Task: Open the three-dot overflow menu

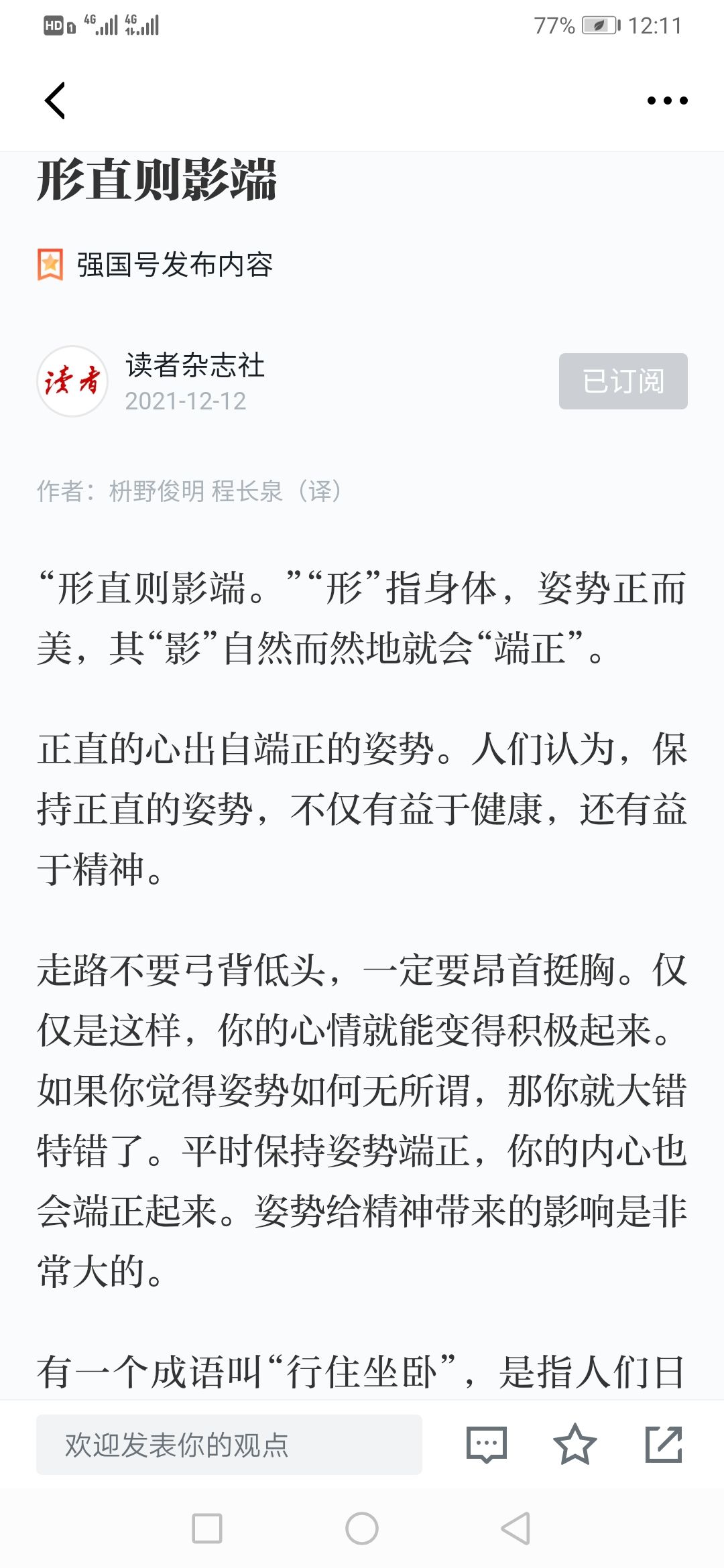Action: (x=667, y=101)
